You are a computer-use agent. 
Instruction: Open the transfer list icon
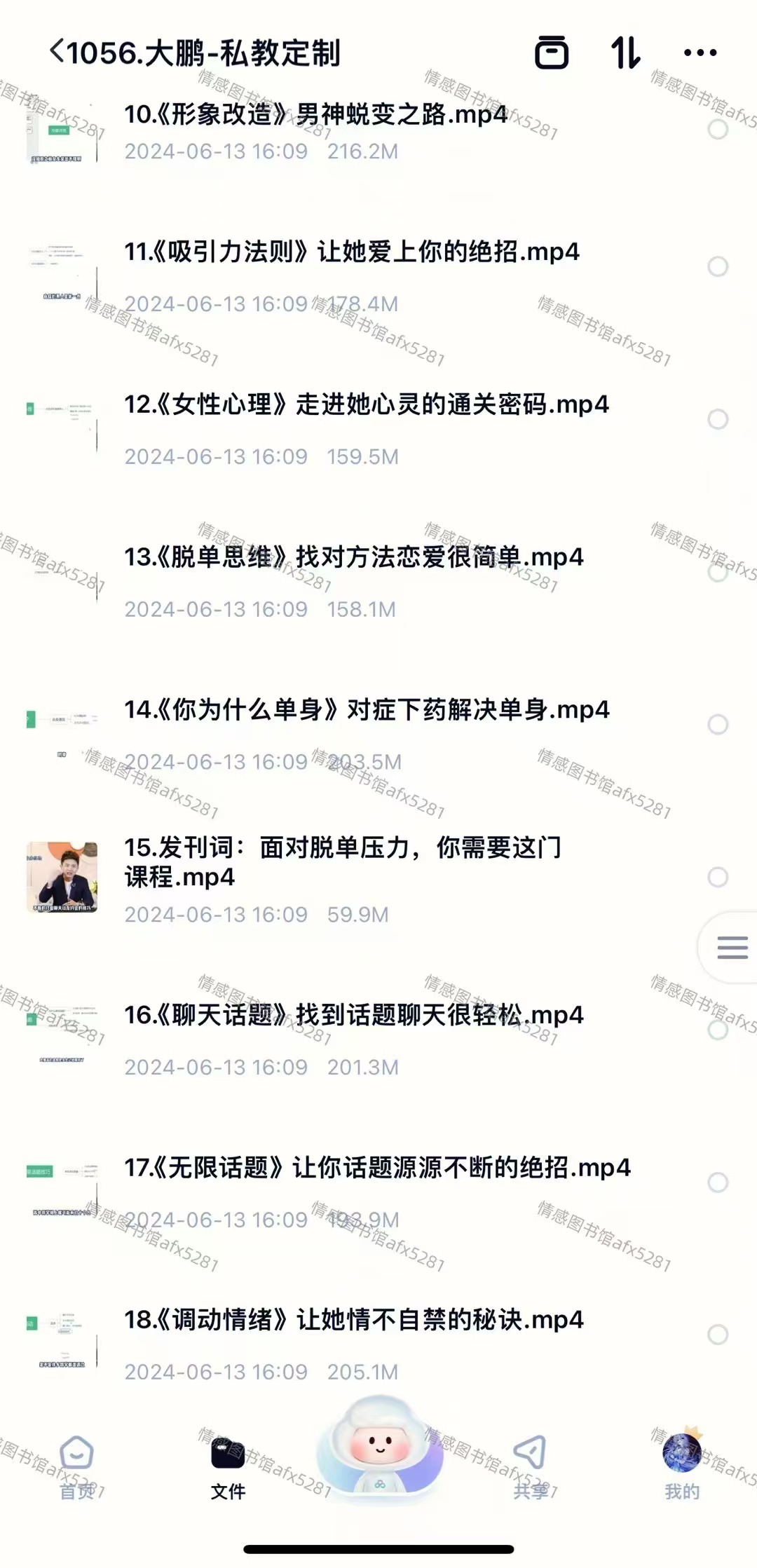(552, 53)
